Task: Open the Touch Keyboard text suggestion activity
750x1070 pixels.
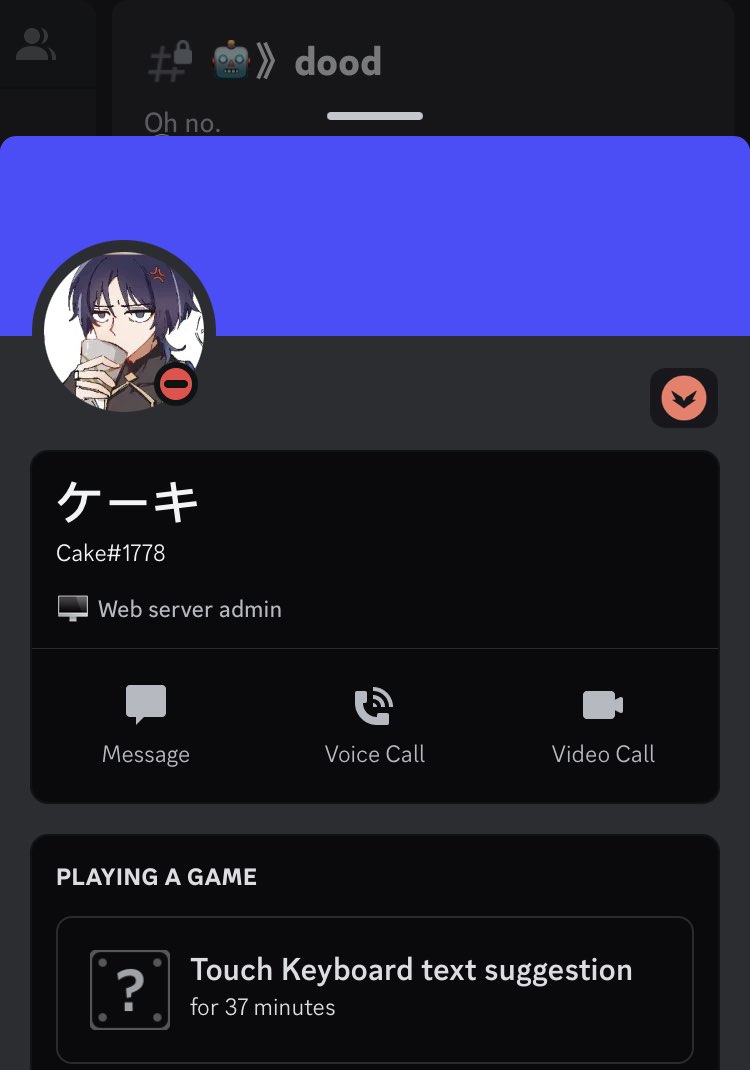Action: (375, 988)
